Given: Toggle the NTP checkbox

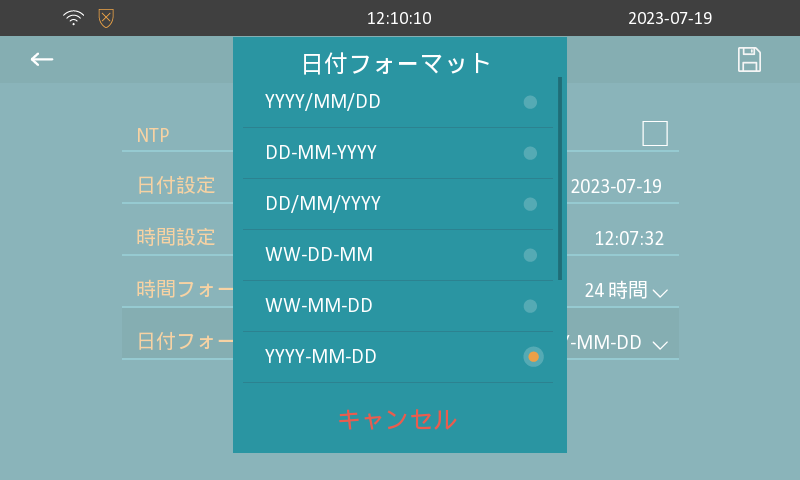Looking at the screenshot, I should [655, 133].
